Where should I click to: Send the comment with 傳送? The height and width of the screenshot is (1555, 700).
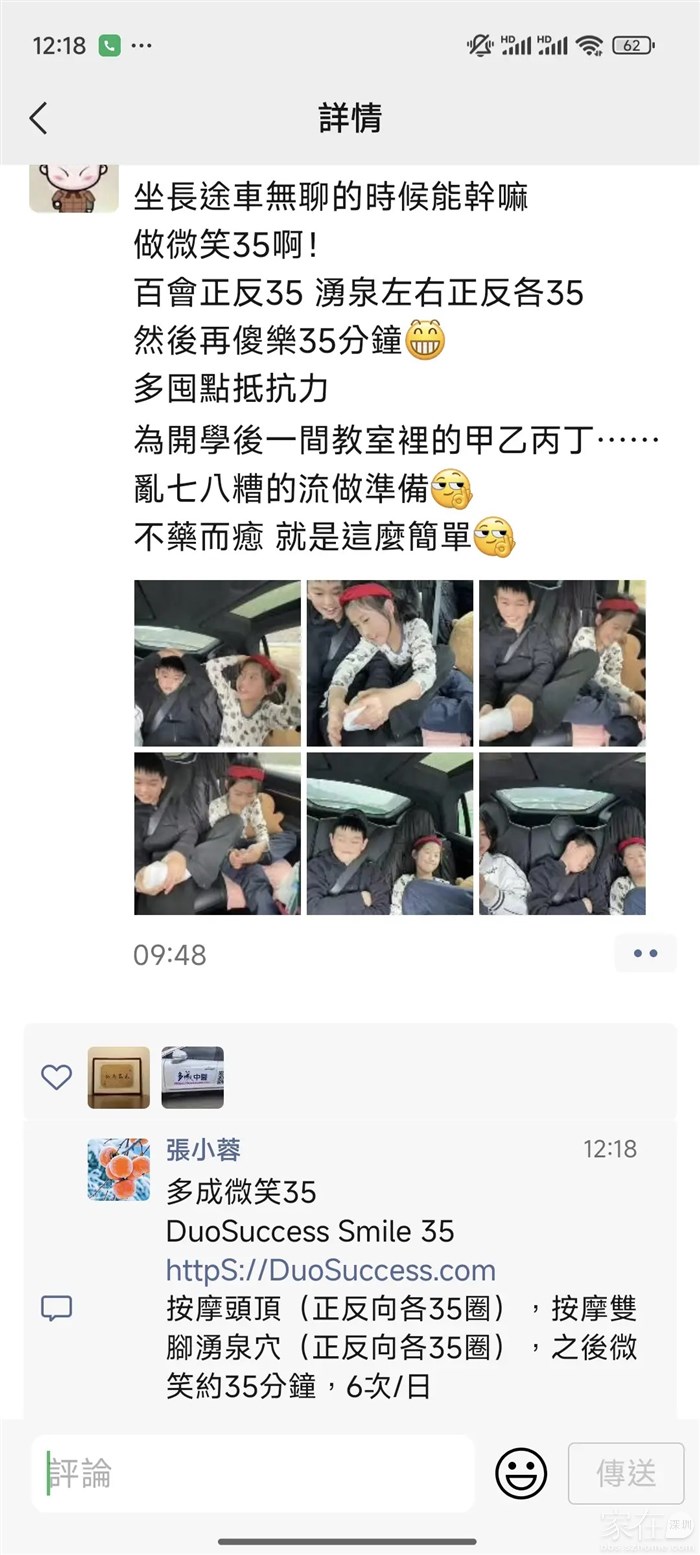tap(626, 1473)
